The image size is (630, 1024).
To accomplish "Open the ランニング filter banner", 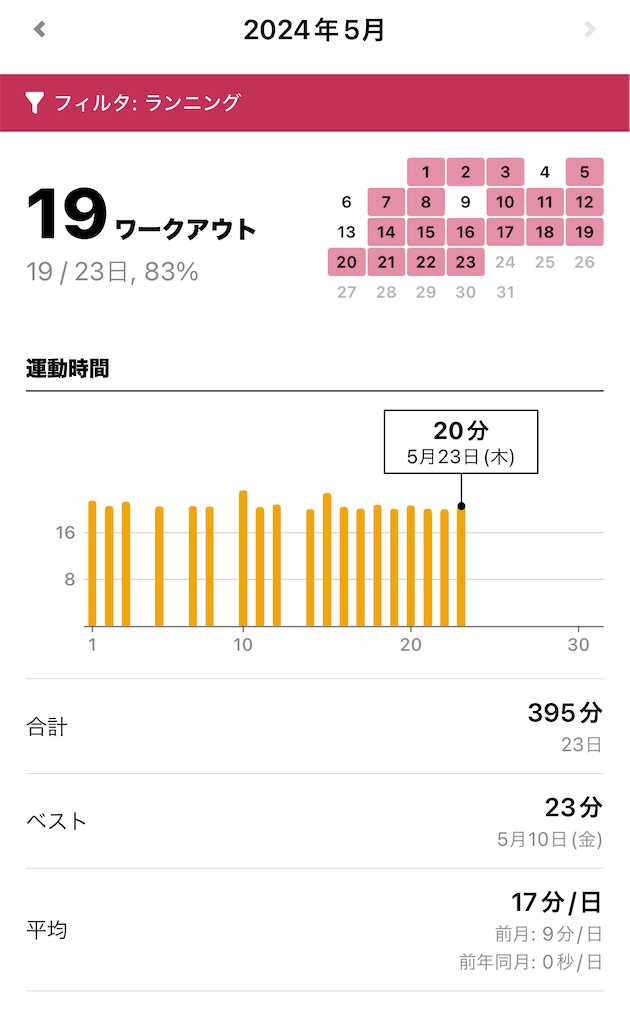I will (315, 103).
